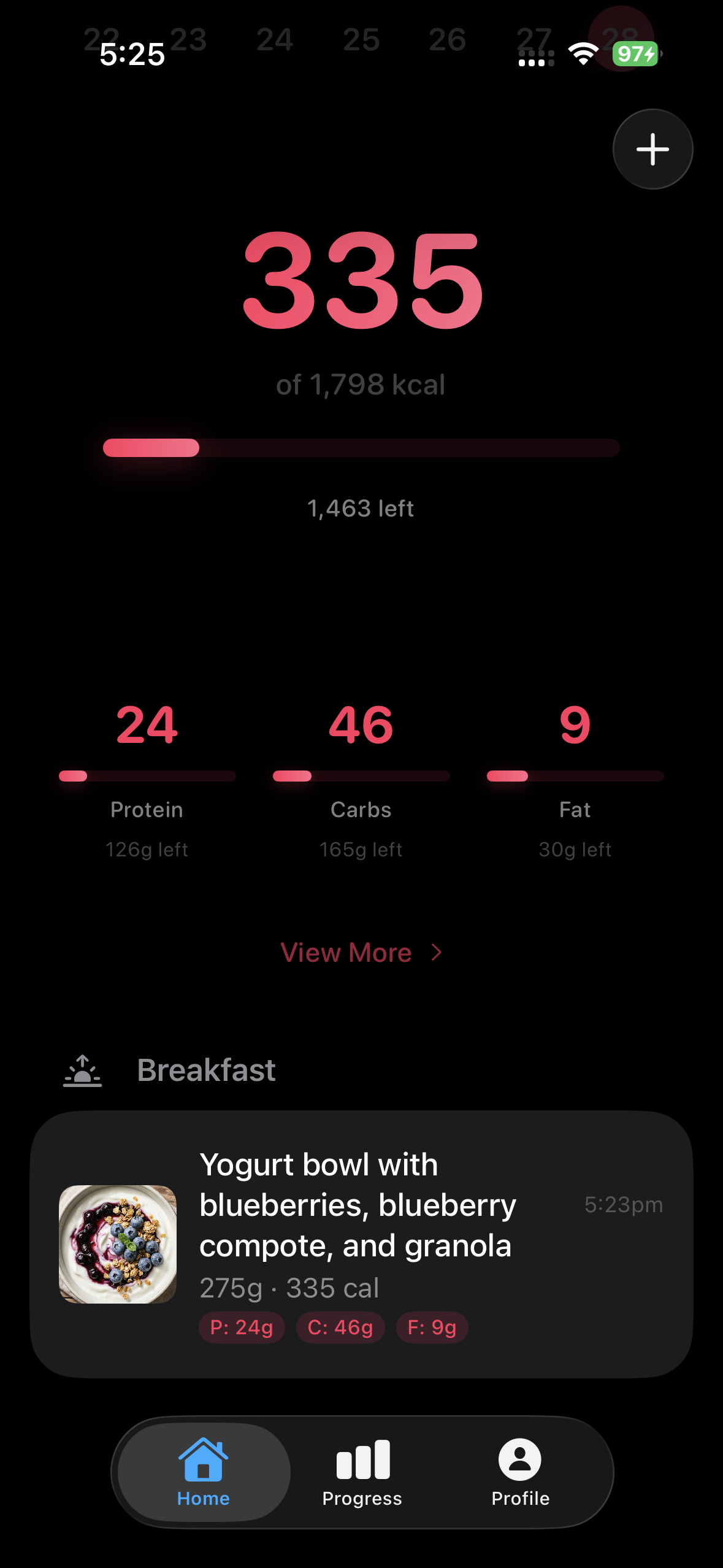723x1568 pixels.
Task: Select date 27 in the calendar strip
Action: click(x=533, y=40)
